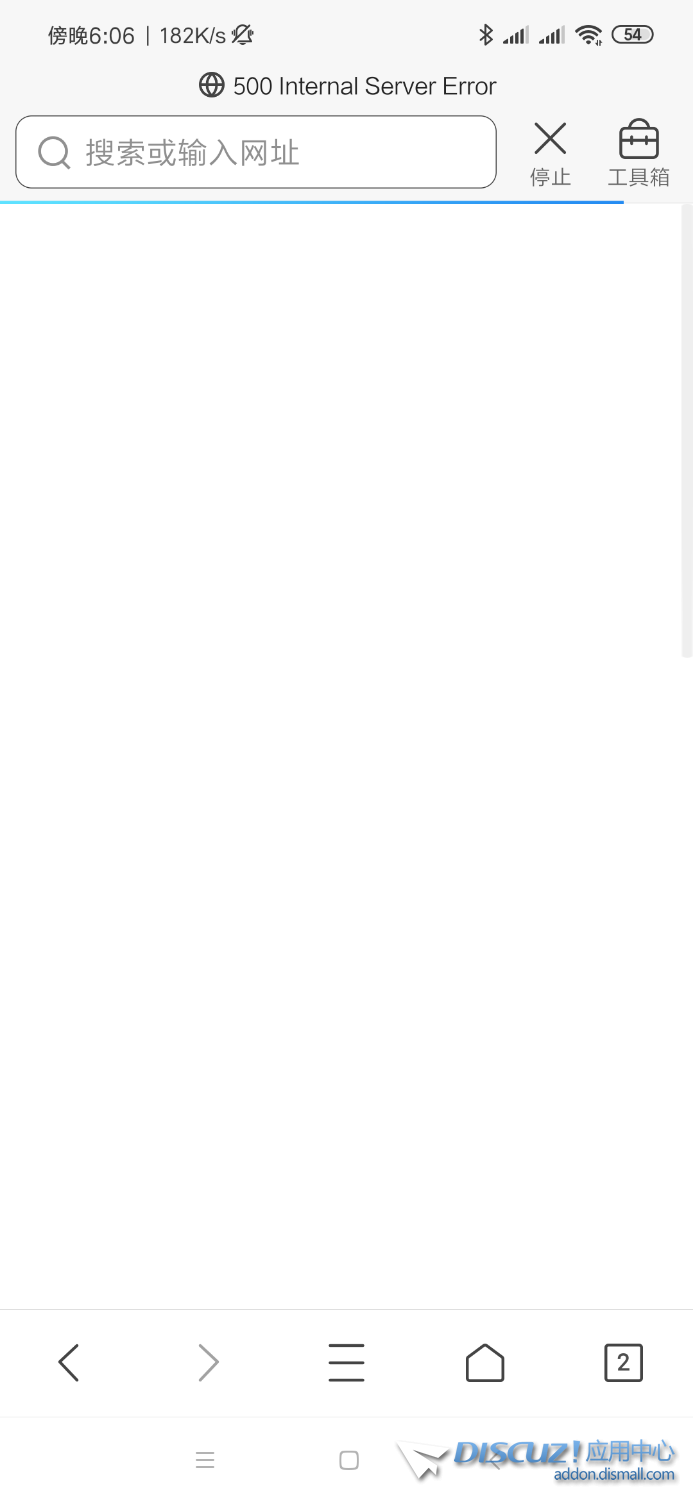Stop loading the page
Screen dimensions: 693x1500
coord(550,152)
